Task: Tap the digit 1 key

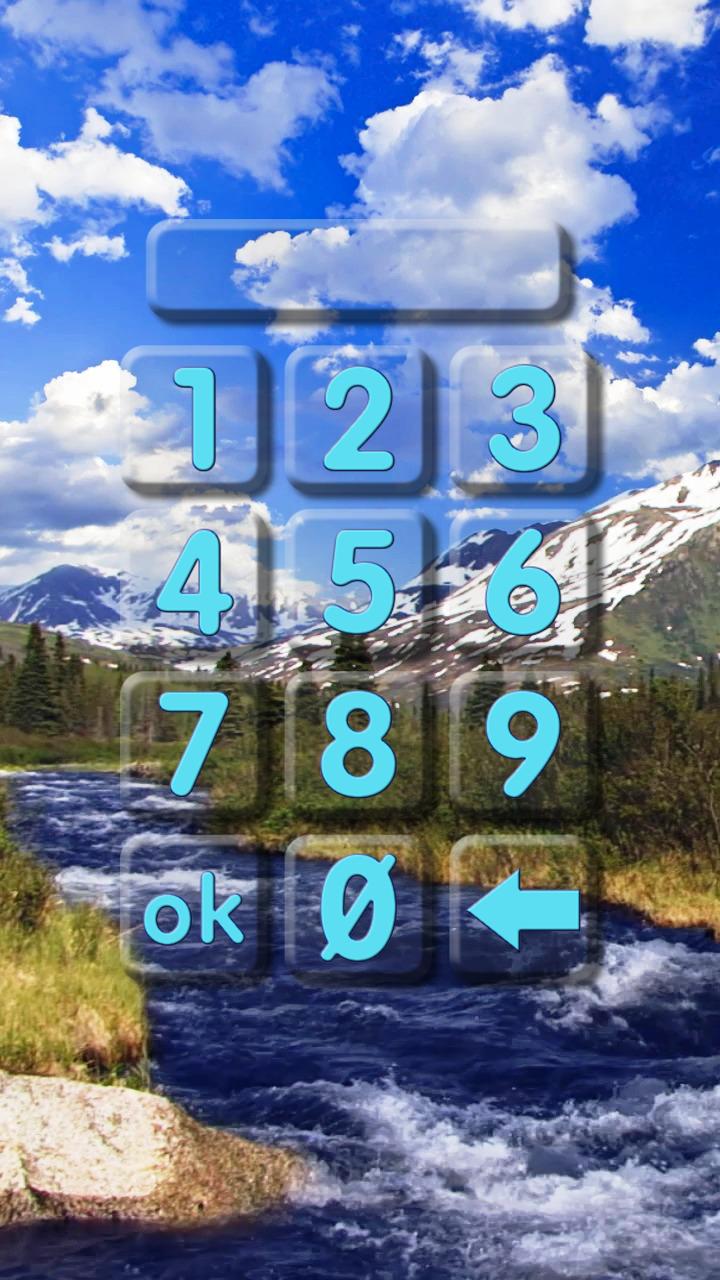Action: click(x=196, y=420)
